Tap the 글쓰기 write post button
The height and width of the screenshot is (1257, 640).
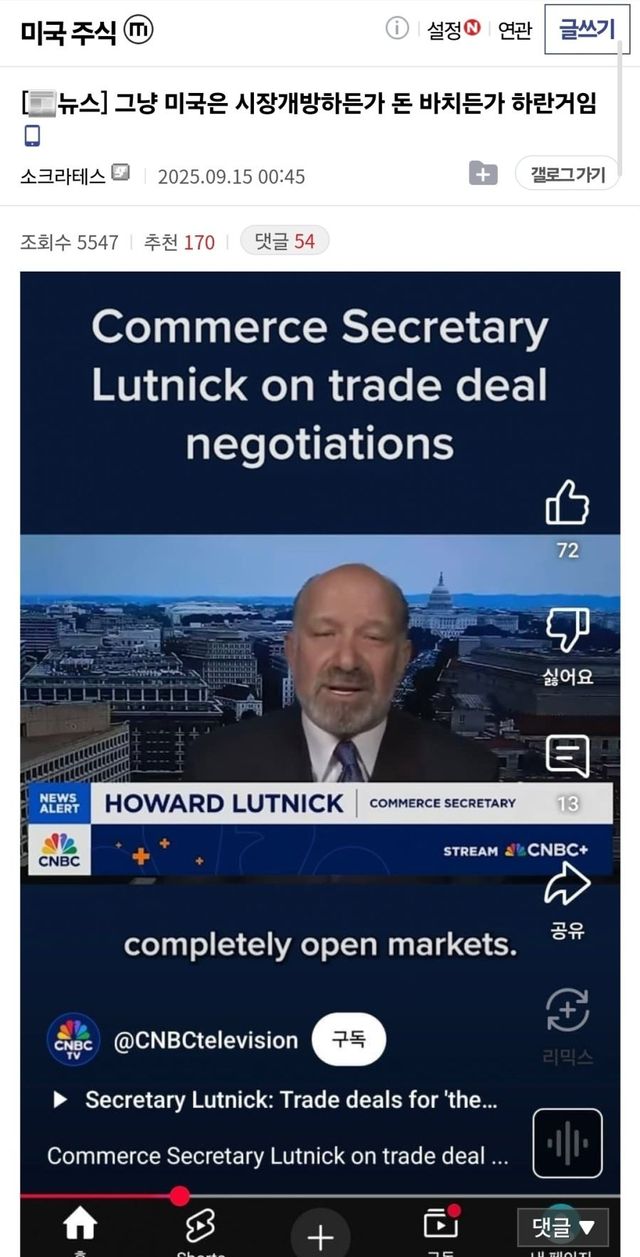tap(586, 30)
